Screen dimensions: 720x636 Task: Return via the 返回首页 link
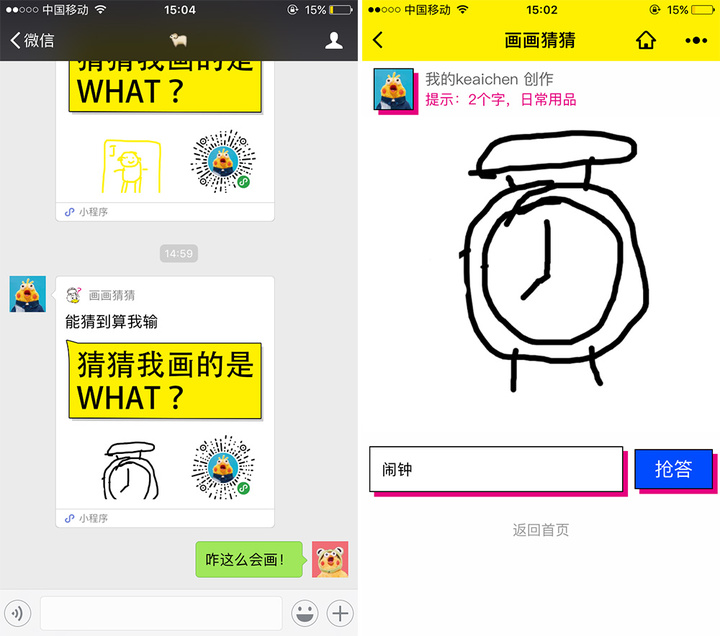(x=540, y=530)
